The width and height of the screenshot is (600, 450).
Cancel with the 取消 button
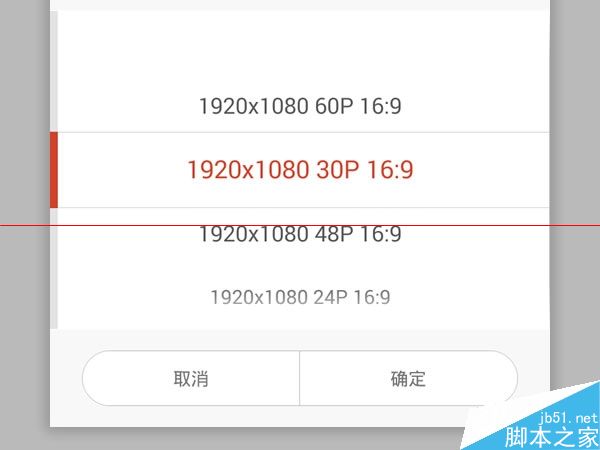pyautogui.click(x=191, y=378)
